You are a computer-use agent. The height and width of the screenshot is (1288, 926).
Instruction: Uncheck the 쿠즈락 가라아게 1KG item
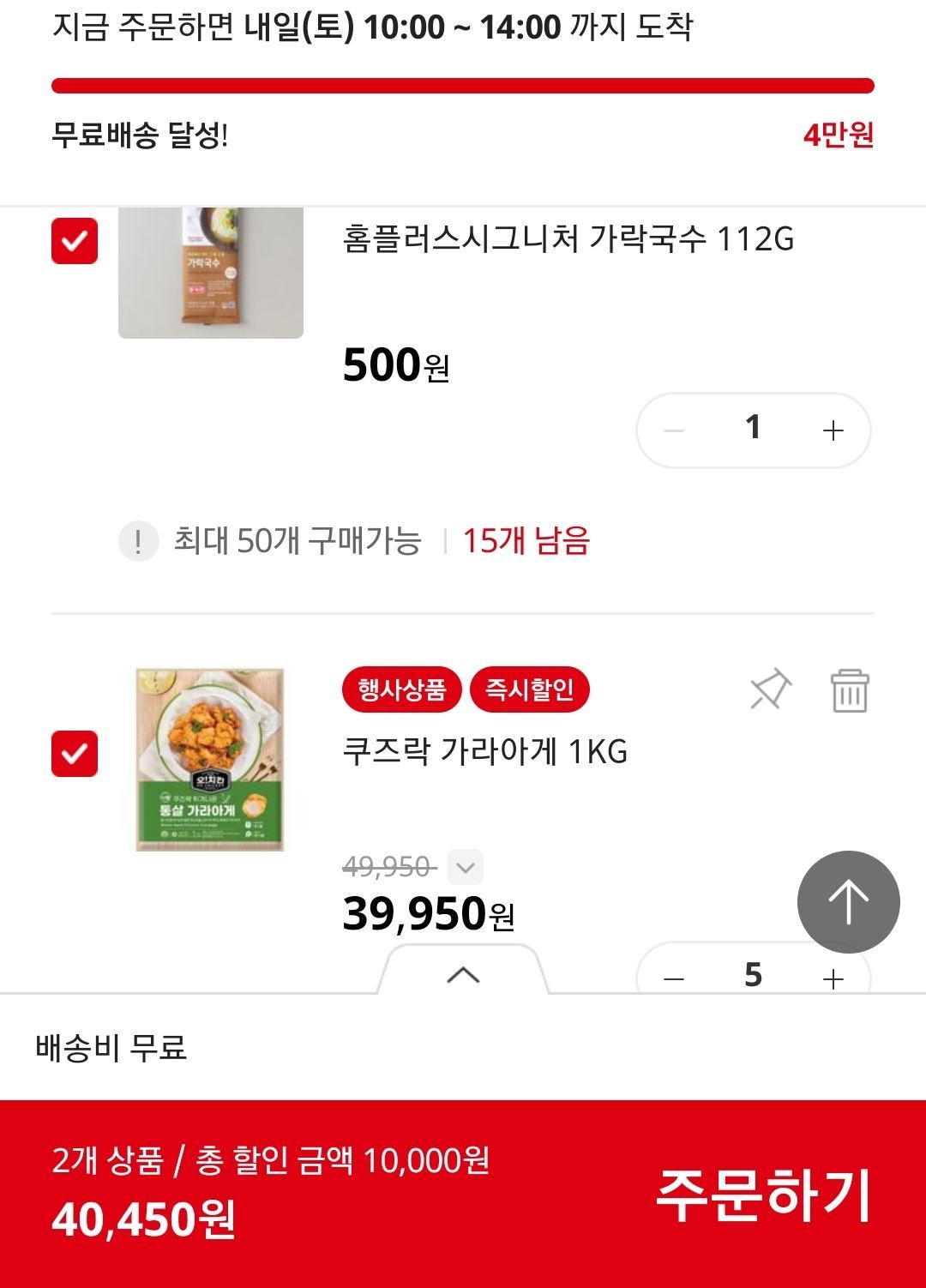pos(75,754)
